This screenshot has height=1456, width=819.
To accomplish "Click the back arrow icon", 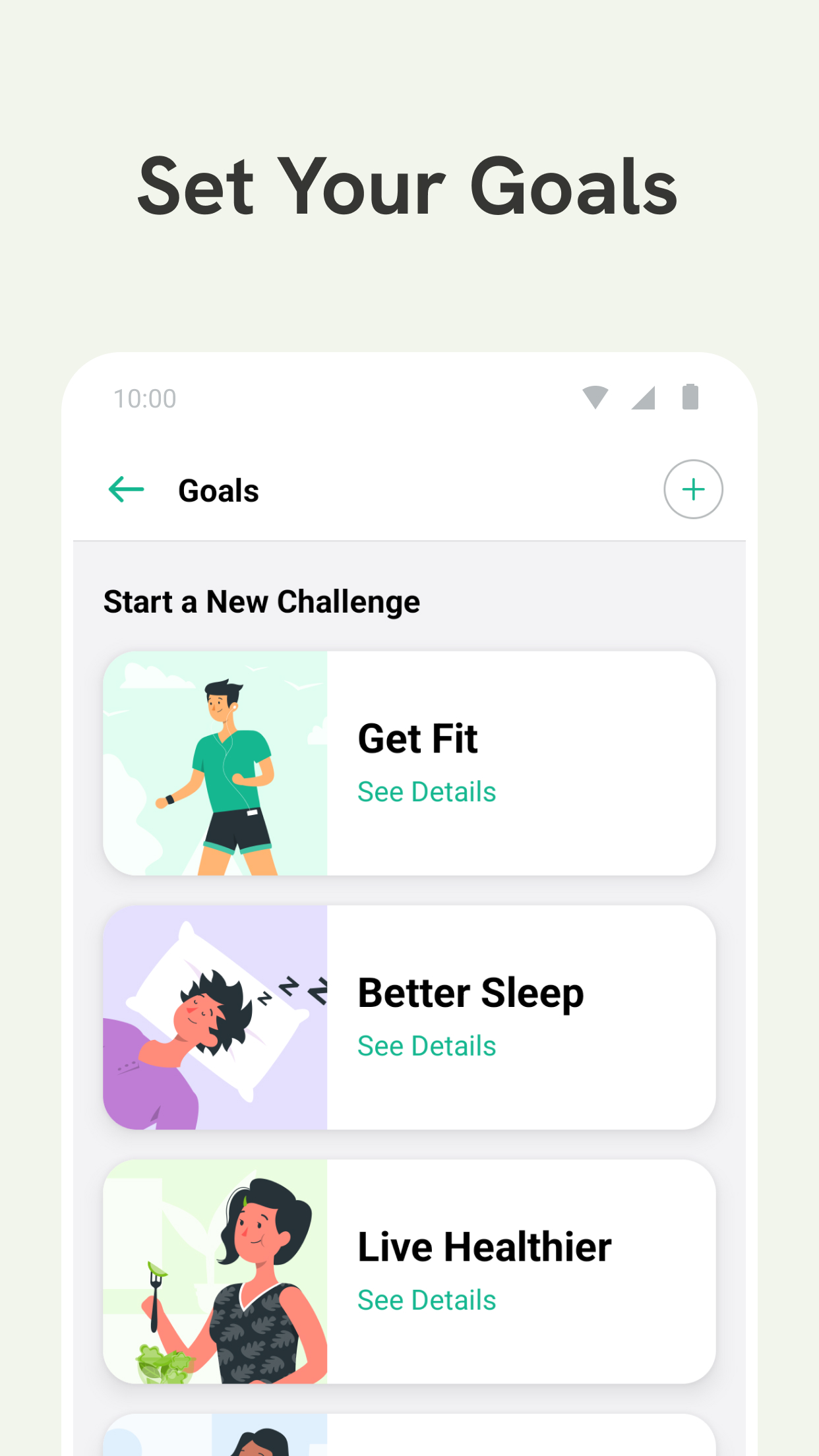I will pos(127,489).
